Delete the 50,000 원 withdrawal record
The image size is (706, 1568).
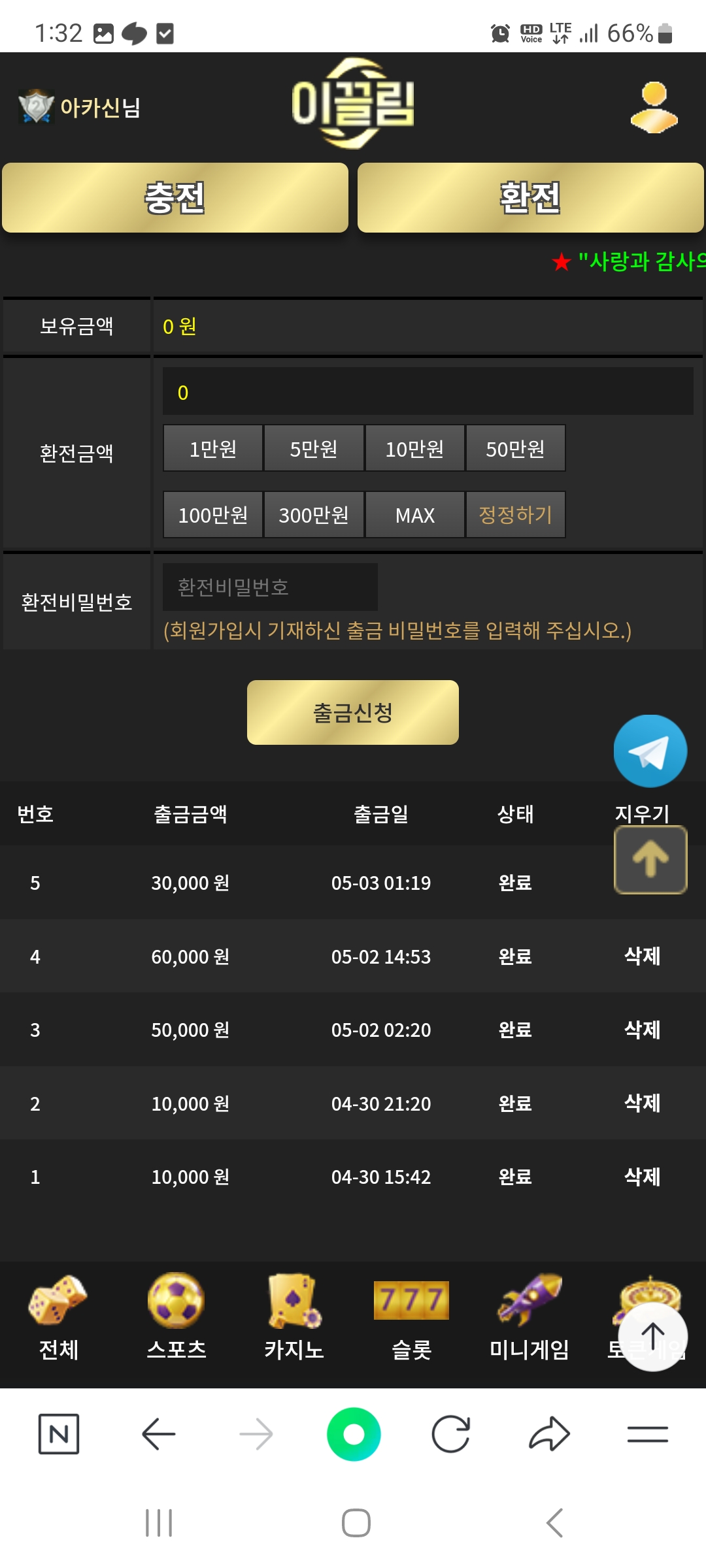coord(642,1030)
